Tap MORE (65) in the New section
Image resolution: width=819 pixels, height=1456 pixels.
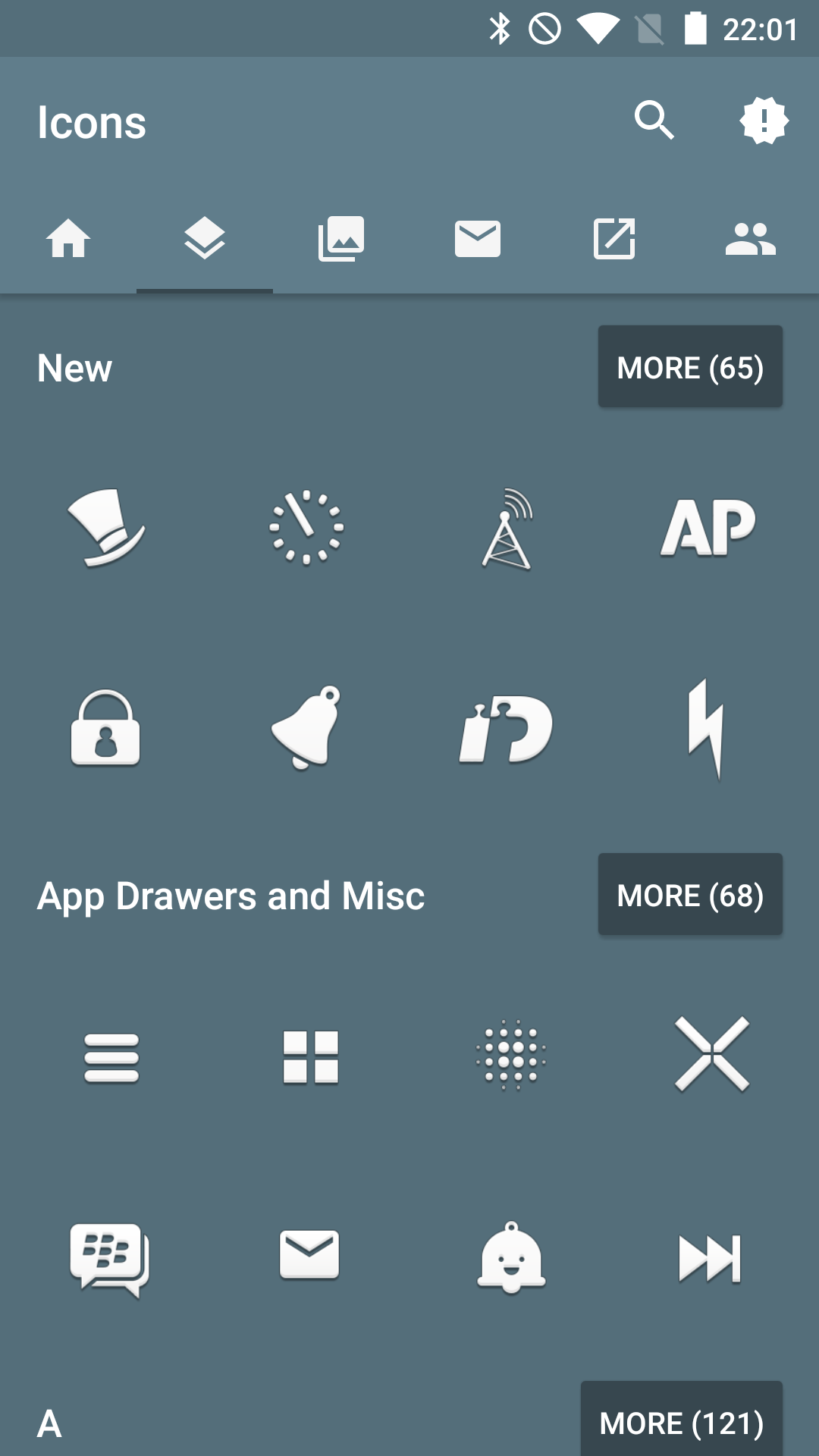click(690, 367)
